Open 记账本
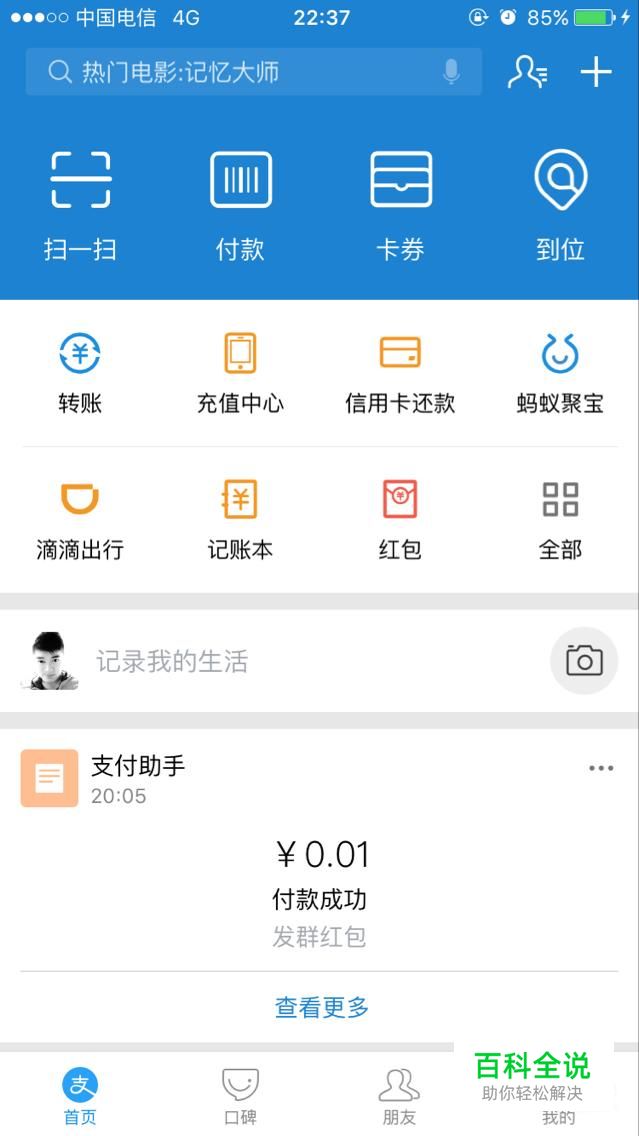Image resolution: width=639 pixels, height=1136 pixels. click(x=240, y=519)
